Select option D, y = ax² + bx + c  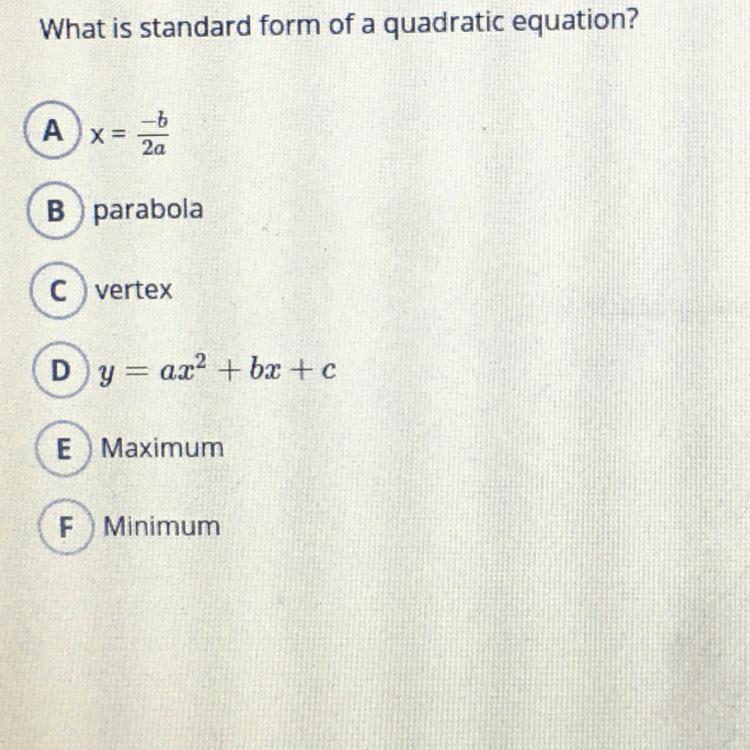coord(62,371)
